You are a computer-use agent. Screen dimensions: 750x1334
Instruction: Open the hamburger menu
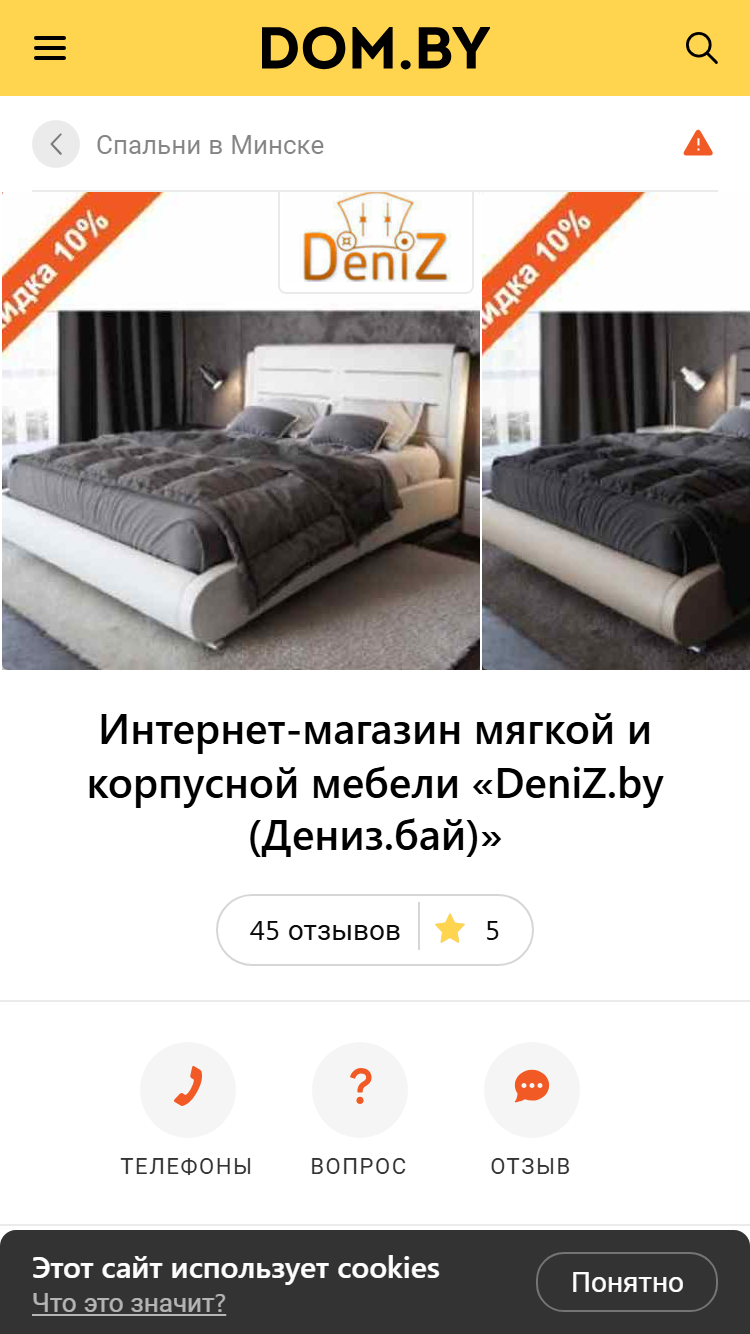tap(50, 48)
